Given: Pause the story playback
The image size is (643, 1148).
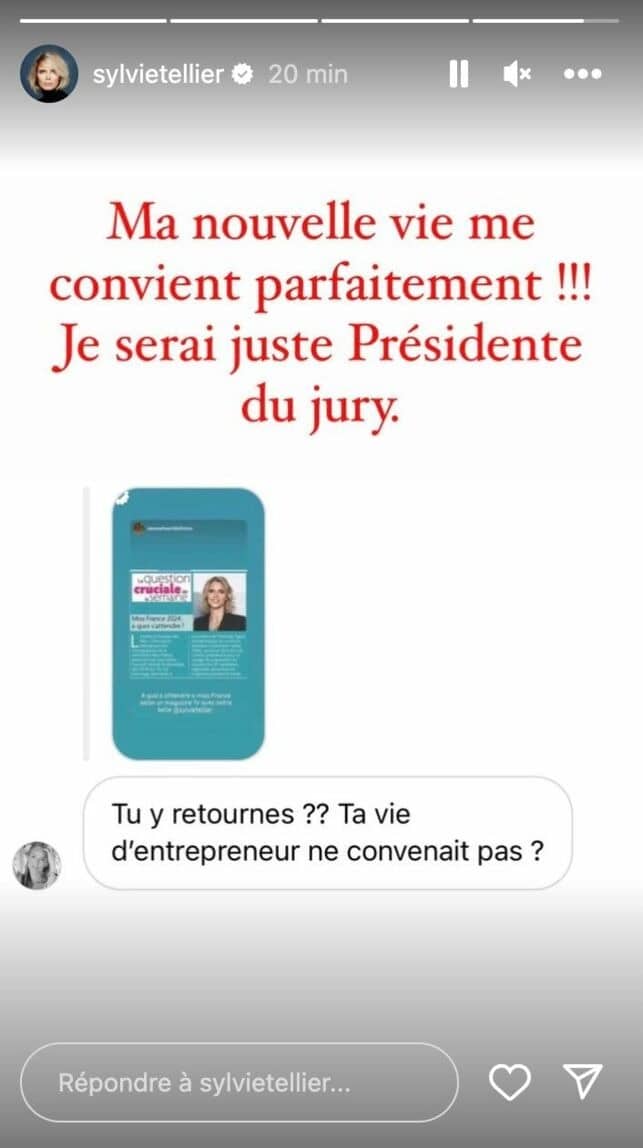Looking at the screenshot, I should pos(458,74).
